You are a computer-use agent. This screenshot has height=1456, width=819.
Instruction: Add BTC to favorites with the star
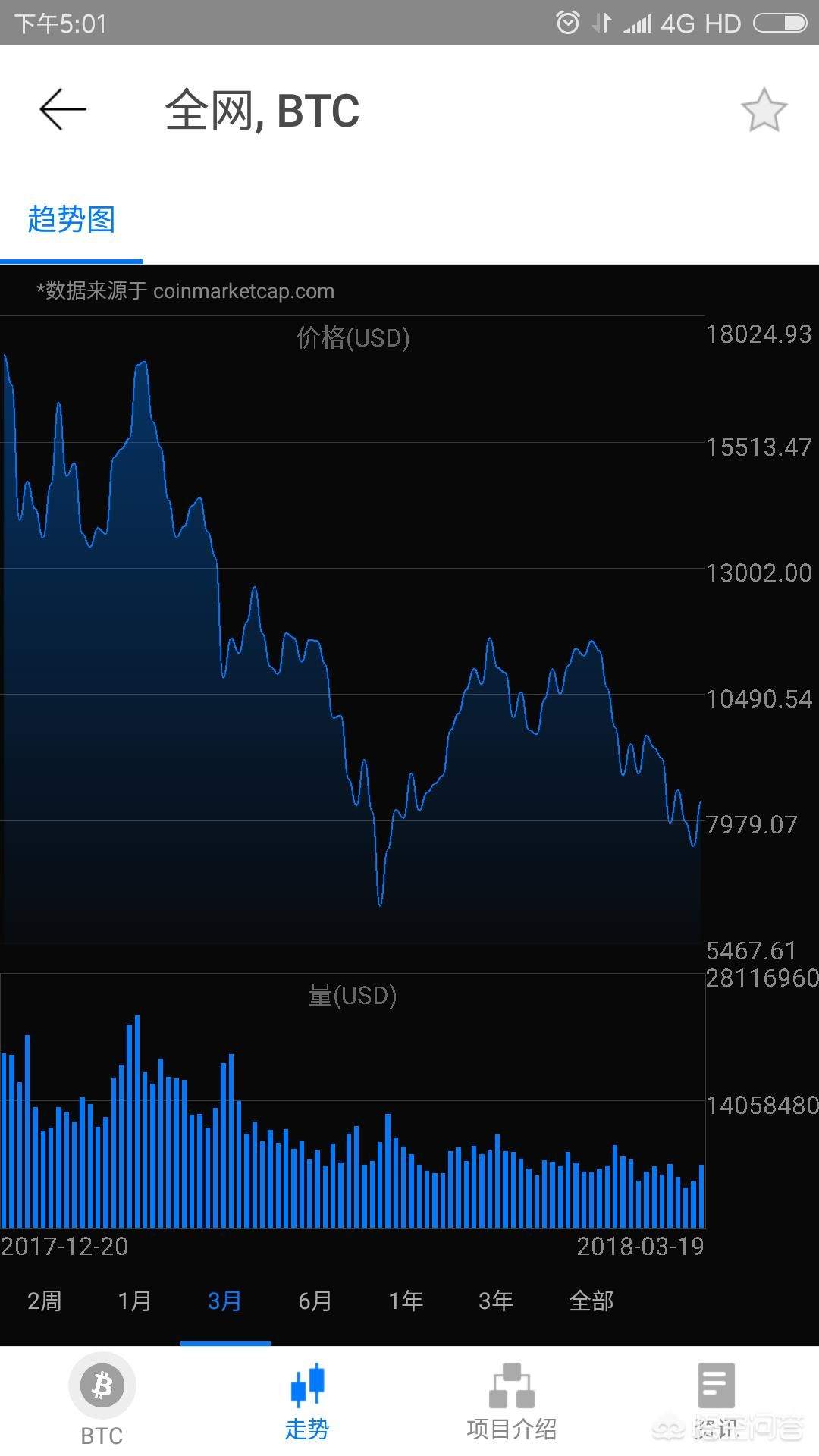[764, 110]
